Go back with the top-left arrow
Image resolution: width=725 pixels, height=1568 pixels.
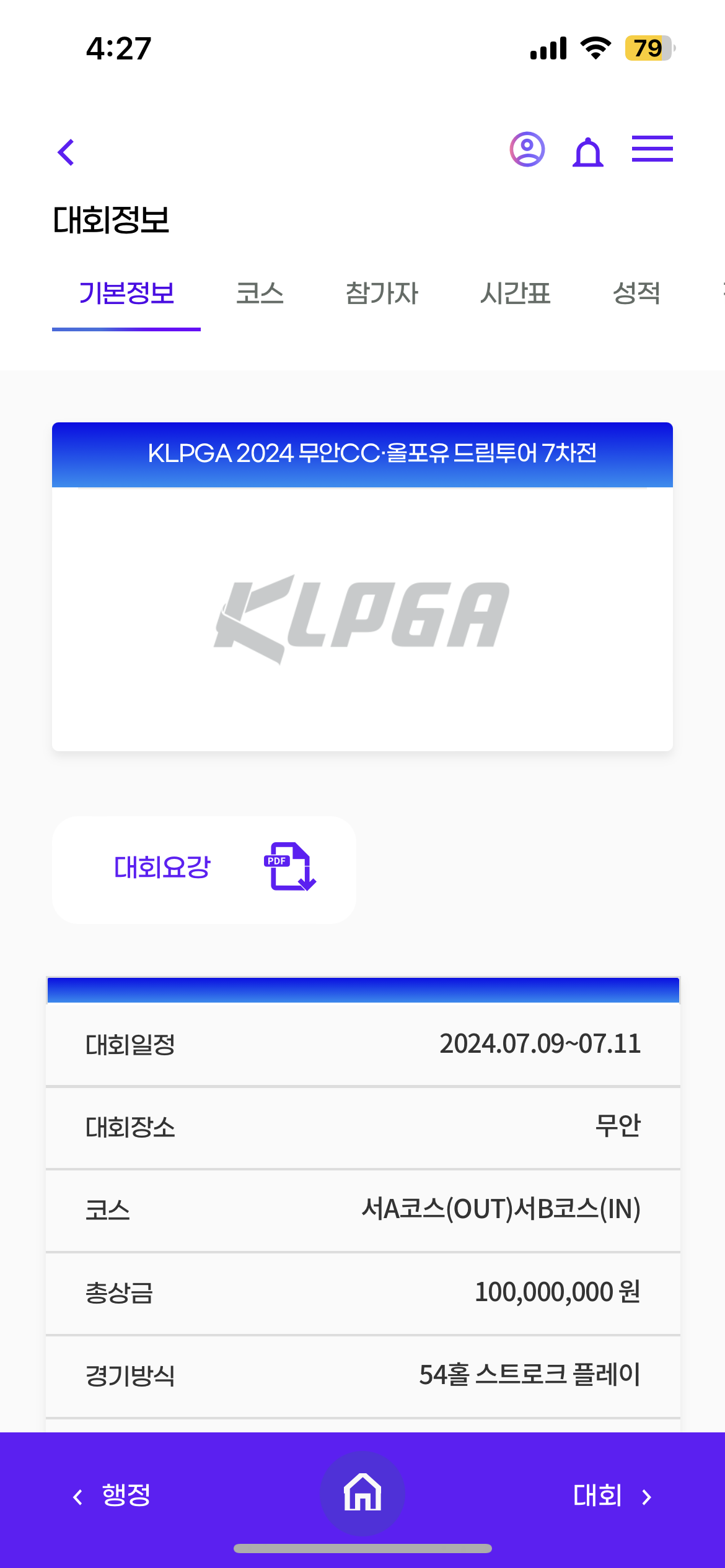pos(66,152)
